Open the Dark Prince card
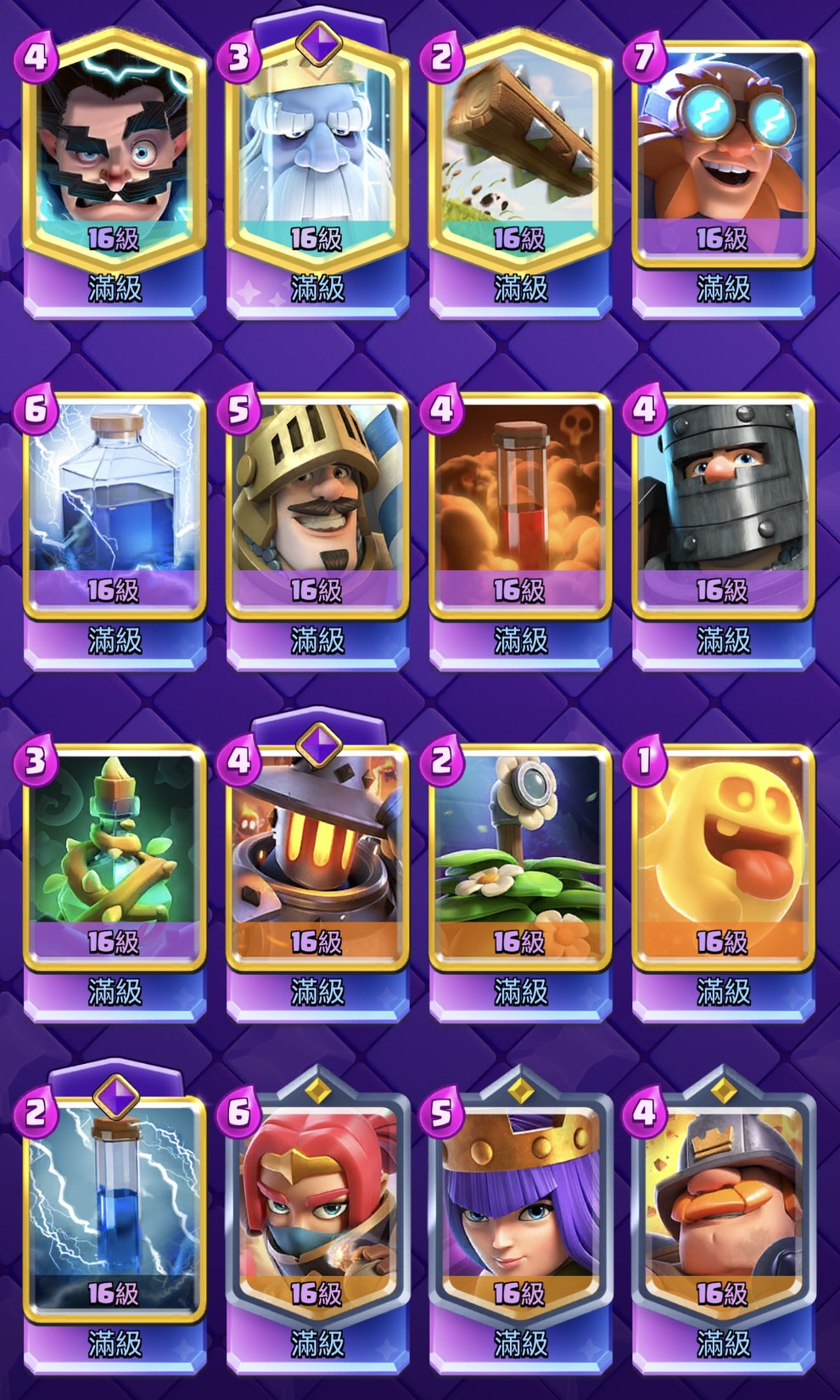 pos(723,505)
